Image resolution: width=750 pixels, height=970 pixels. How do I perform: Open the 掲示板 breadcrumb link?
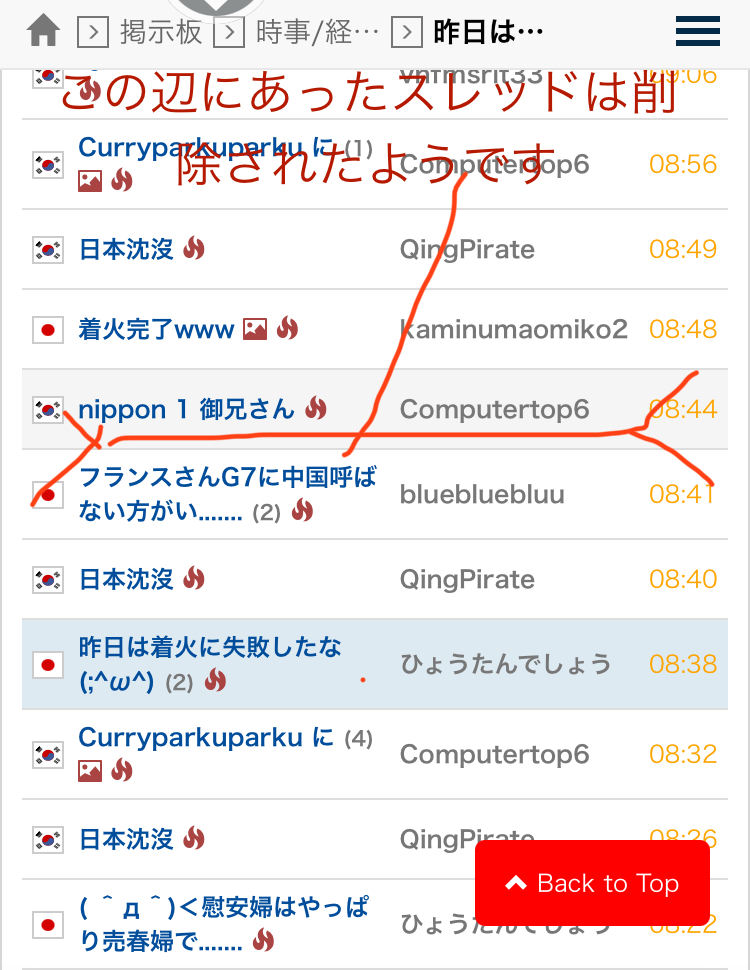pos(160,32)
